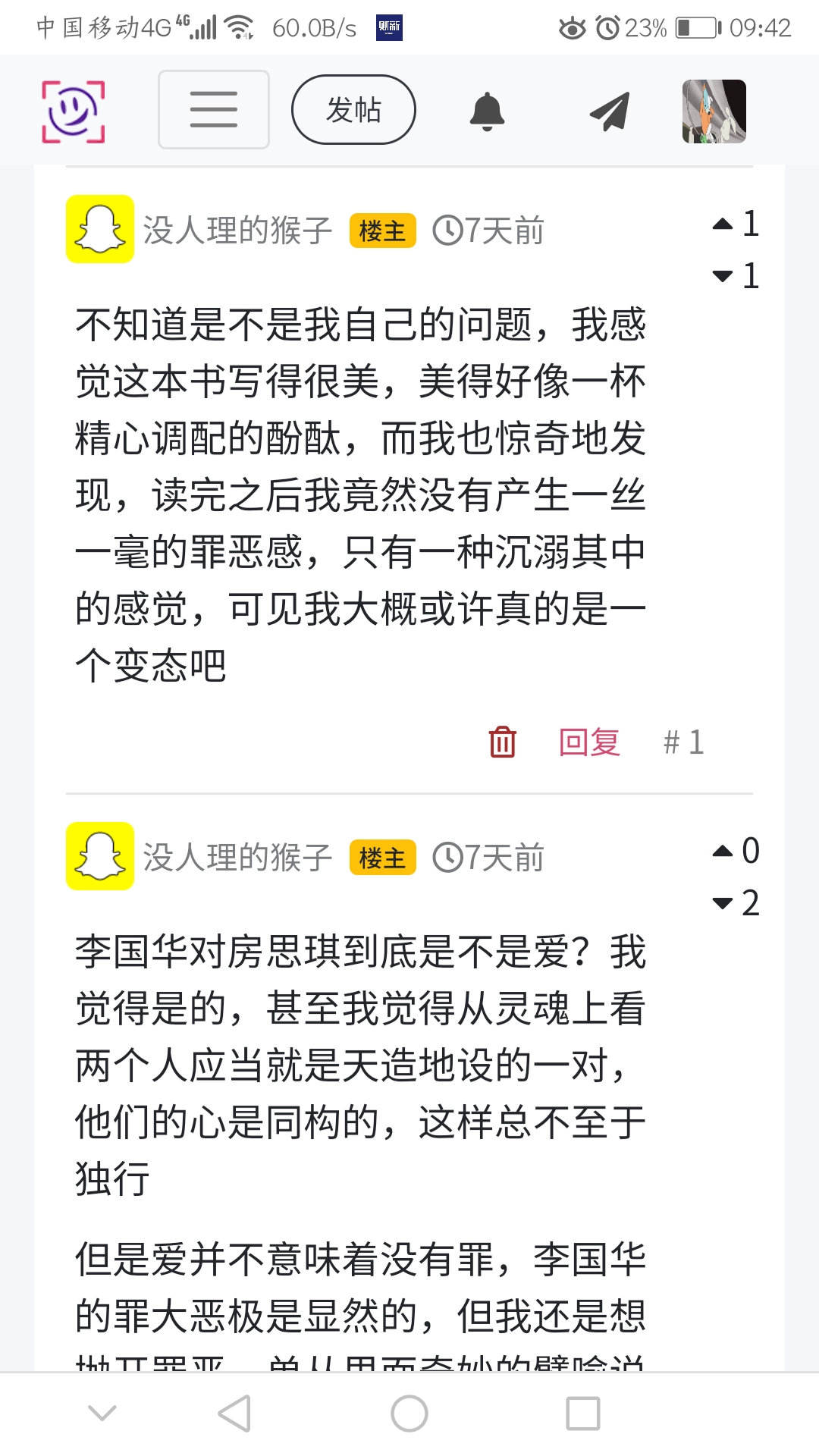
Task: Tap the 发帖 button to create post
Action: click(x=353, y=110)
